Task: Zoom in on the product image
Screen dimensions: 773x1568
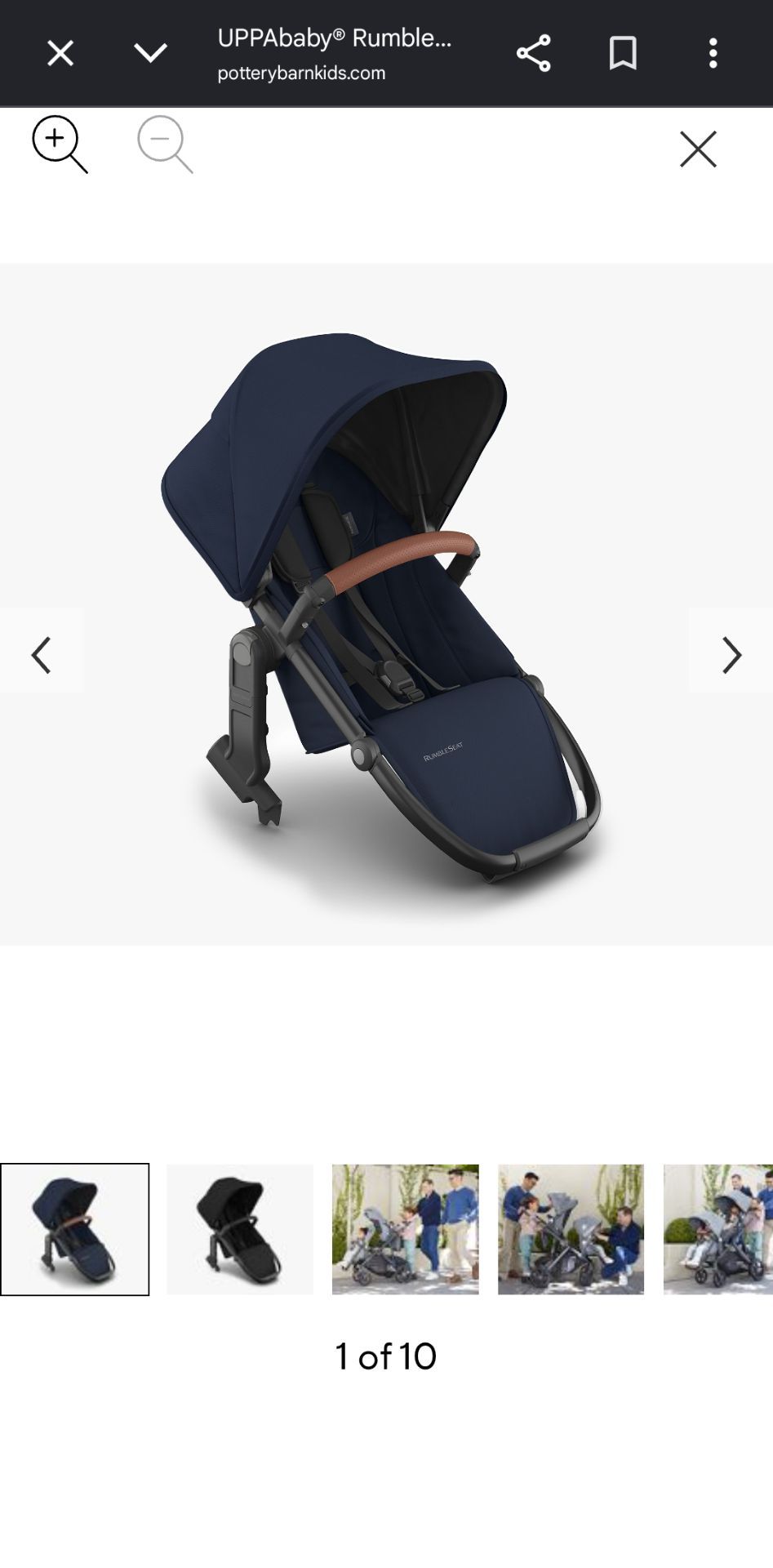Action: (60, 145)
